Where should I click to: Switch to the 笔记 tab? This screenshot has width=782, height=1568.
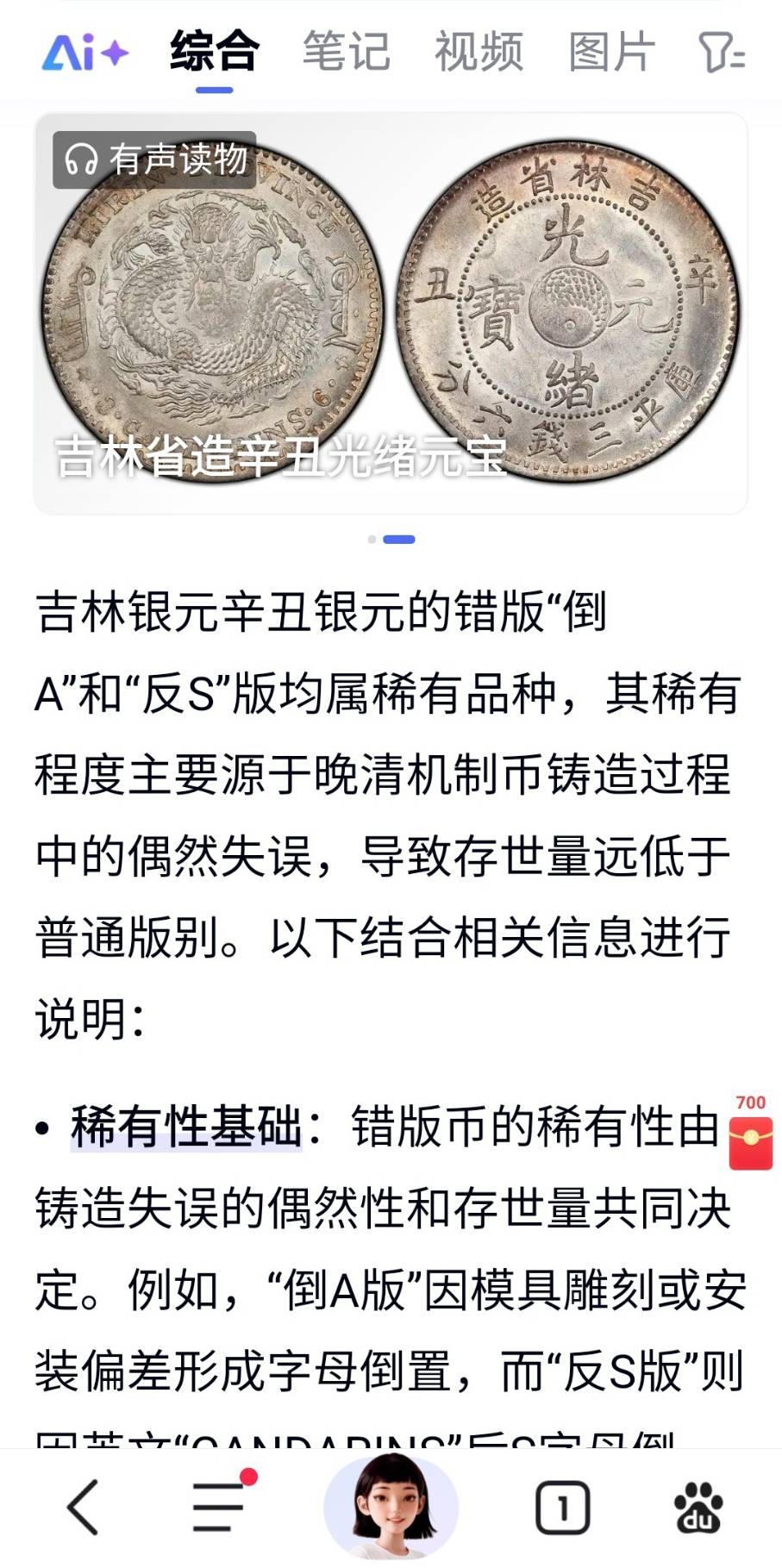[346, 52]
